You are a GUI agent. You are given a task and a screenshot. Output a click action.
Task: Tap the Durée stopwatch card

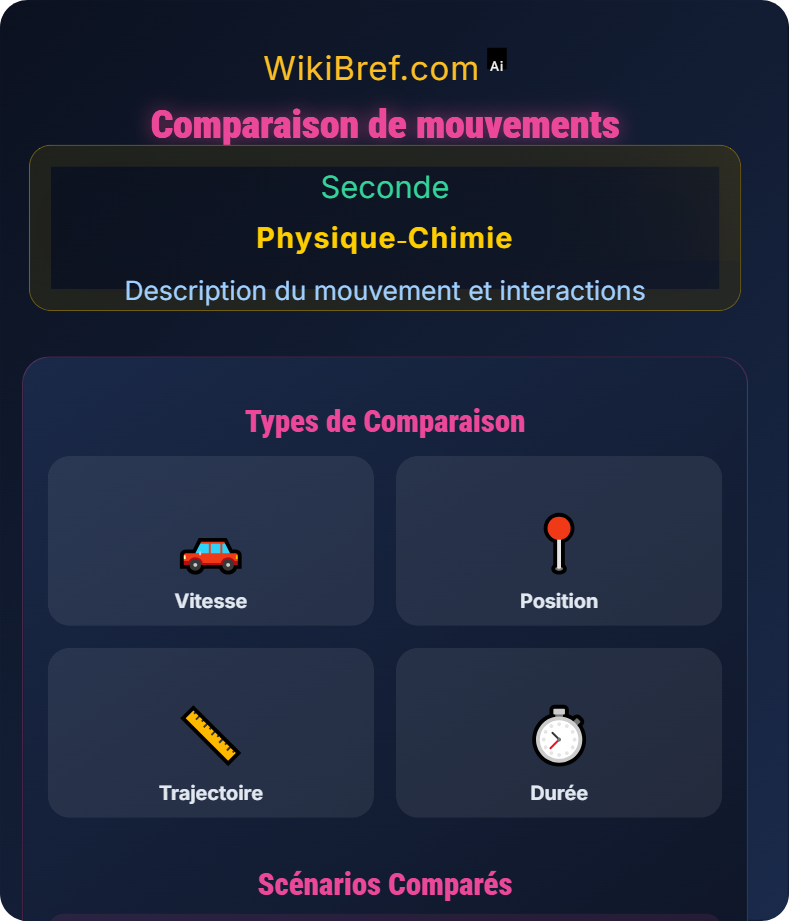(x=558, y=733)
